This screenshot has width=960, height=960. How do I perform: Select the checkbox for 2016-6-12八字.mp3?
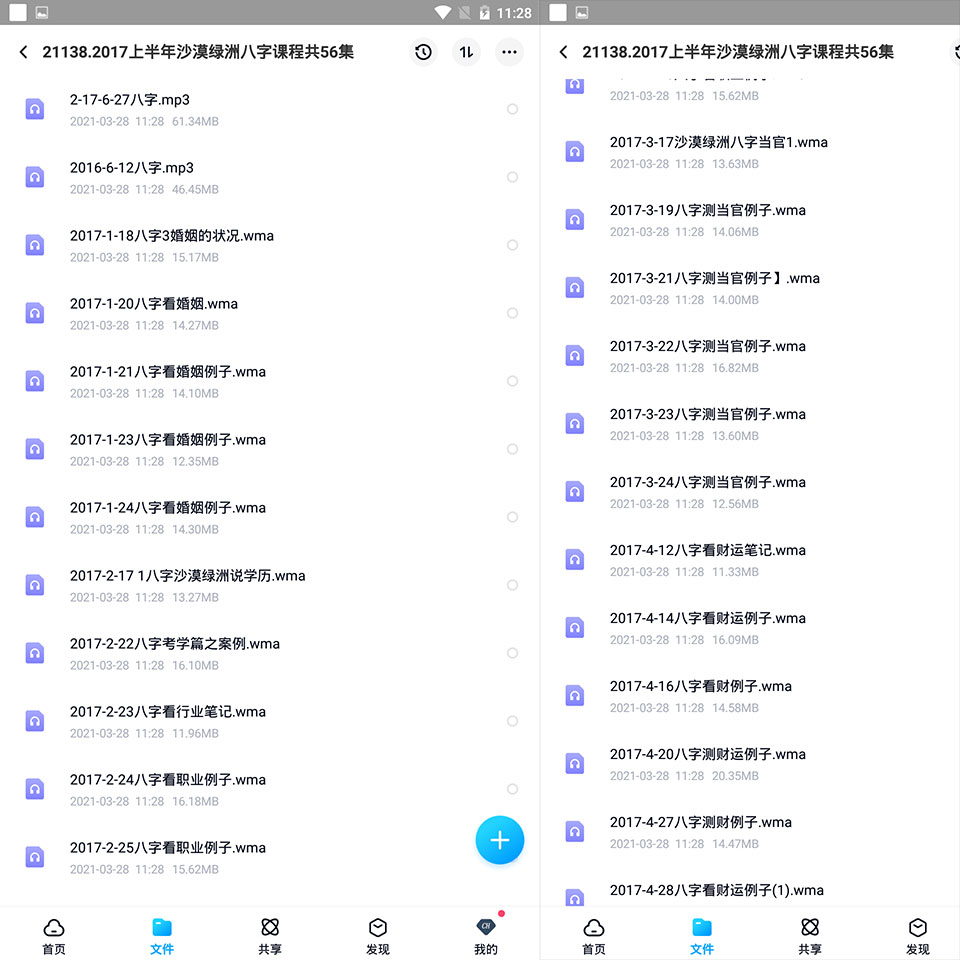[512, 177]
